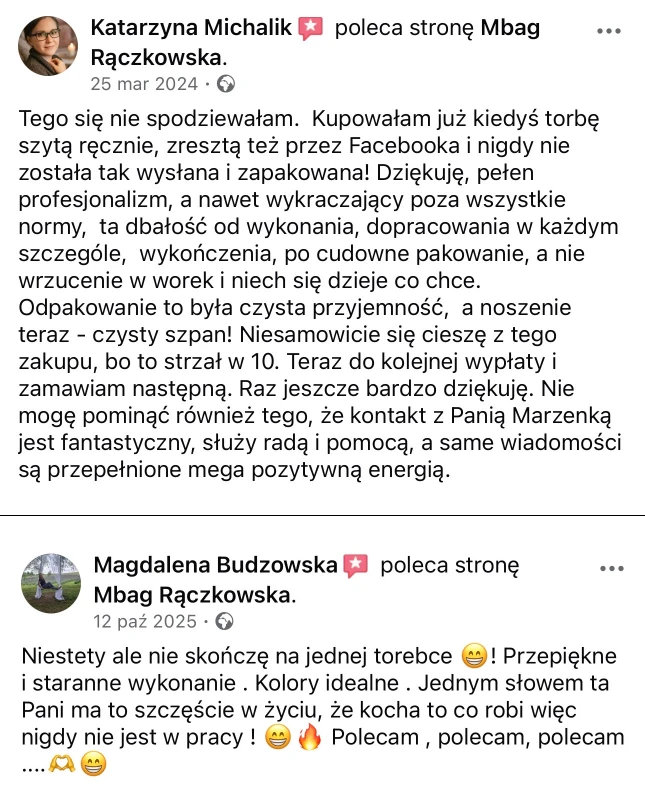Viewport: 645px width, 790px height.
Task: Open the options menu on Katarzyna Michalik's review
Action: click(609, 31)
